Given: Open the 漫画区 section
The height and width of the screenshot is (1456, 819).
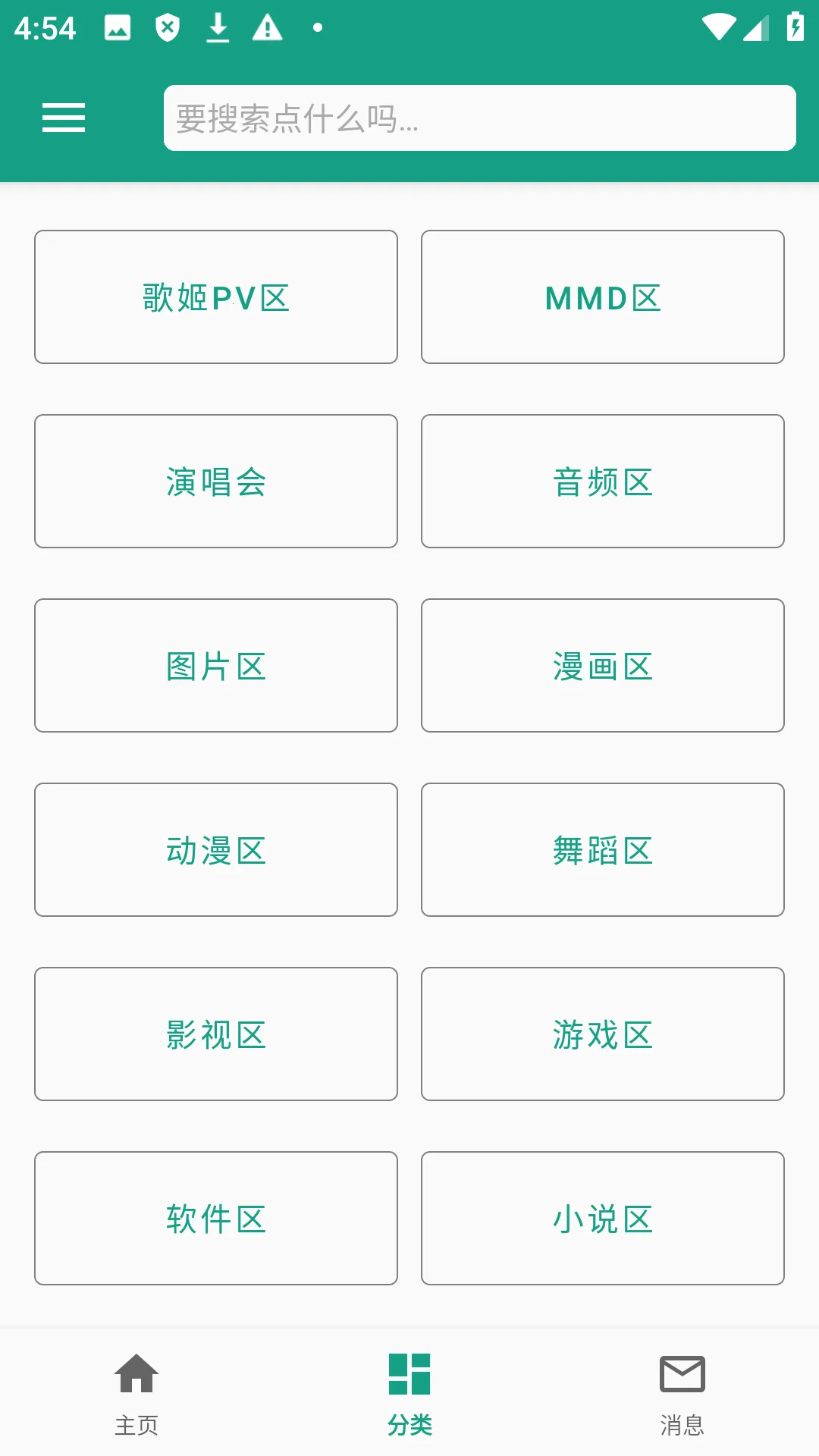Looking at the screenshot, I should [603, 666].
